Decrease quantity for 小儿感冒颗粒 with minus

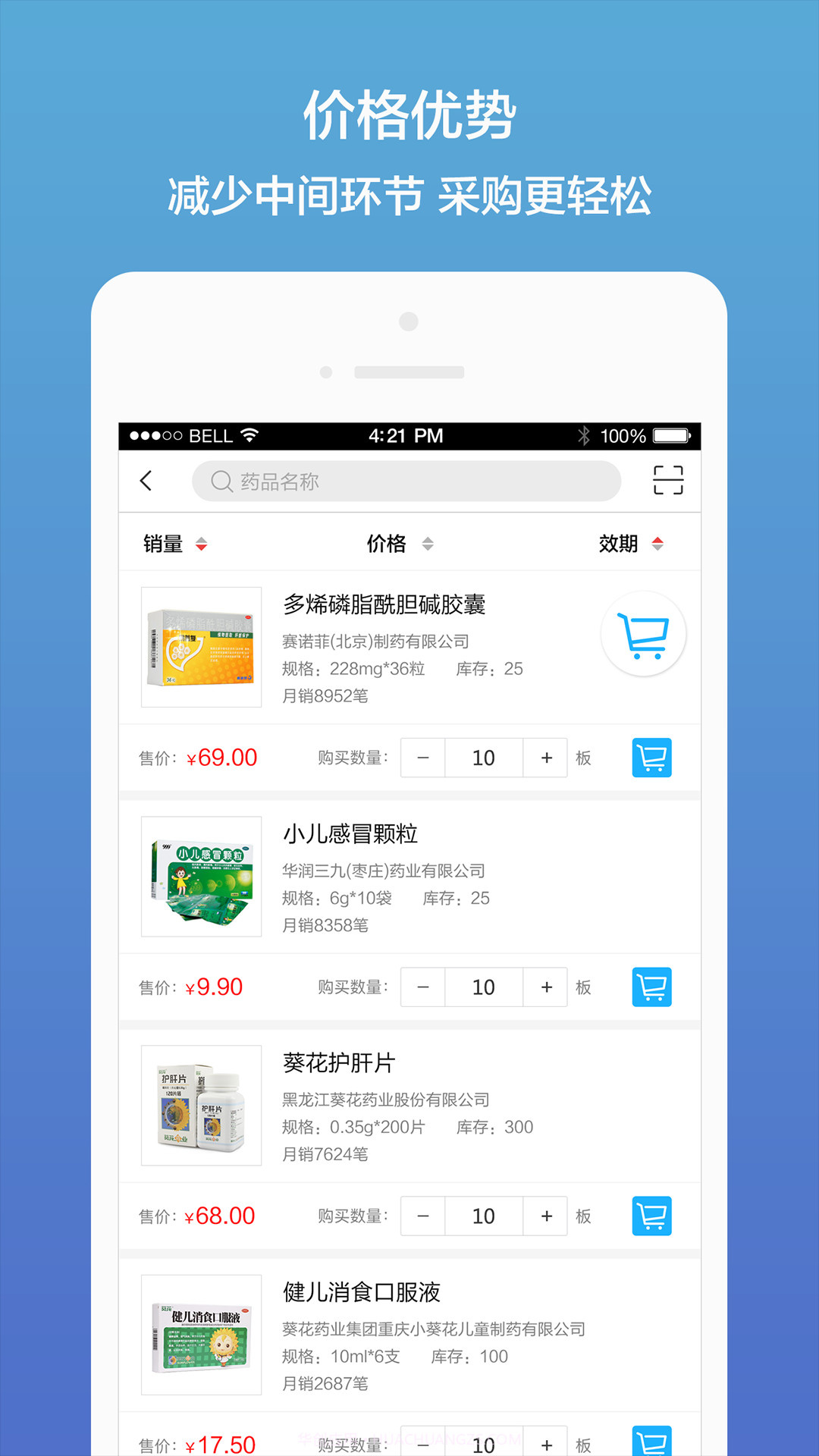(x=422, y=987)
